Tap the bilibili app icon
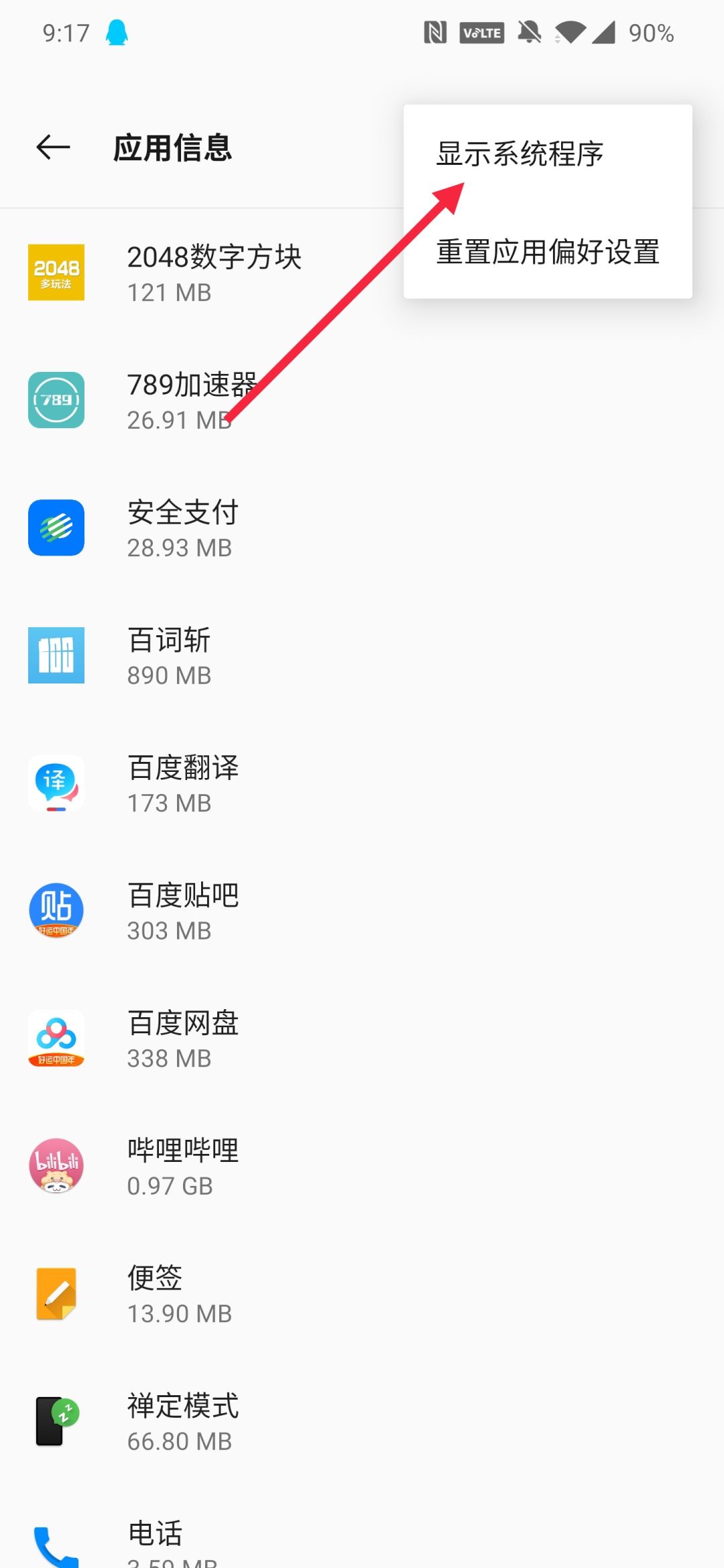Screen dimensions: 724x1568 tap(56, 1166)
